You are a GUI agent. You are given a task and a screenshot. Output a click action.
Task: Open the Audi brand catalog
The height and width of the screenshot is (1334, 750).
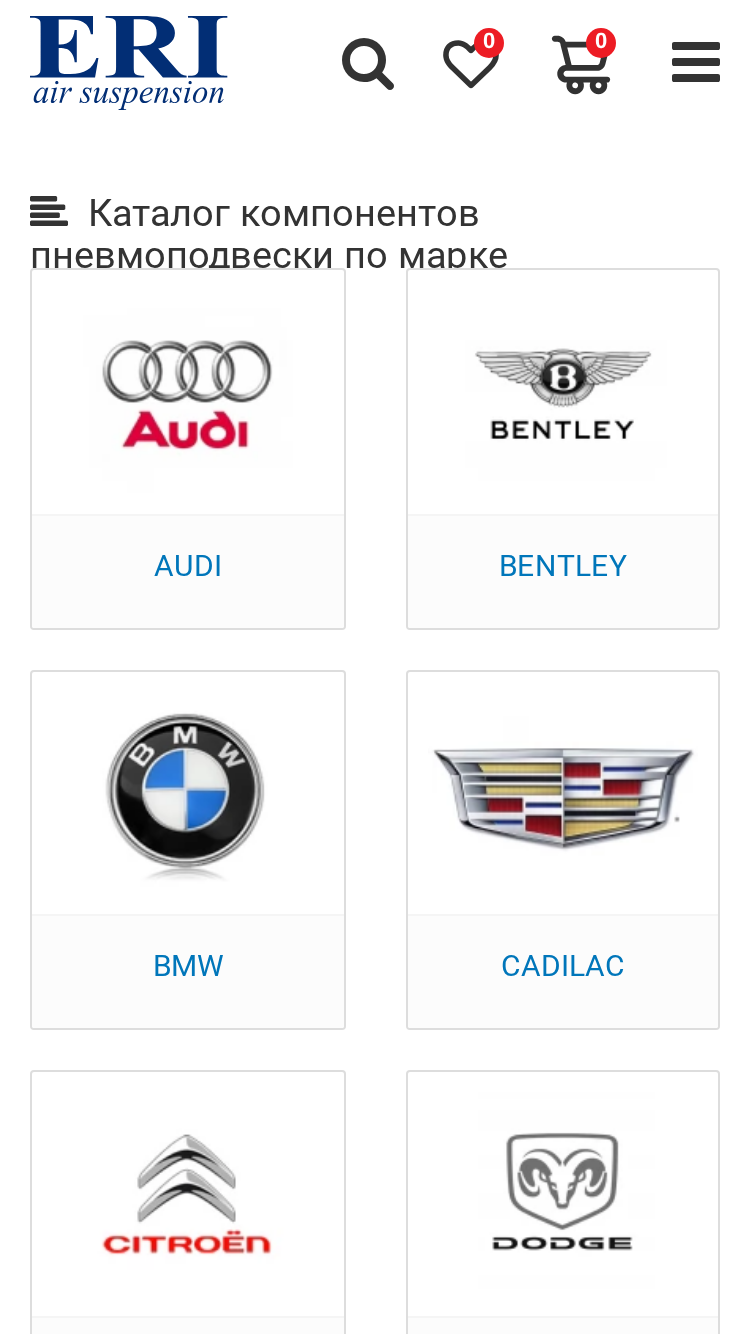188,449
